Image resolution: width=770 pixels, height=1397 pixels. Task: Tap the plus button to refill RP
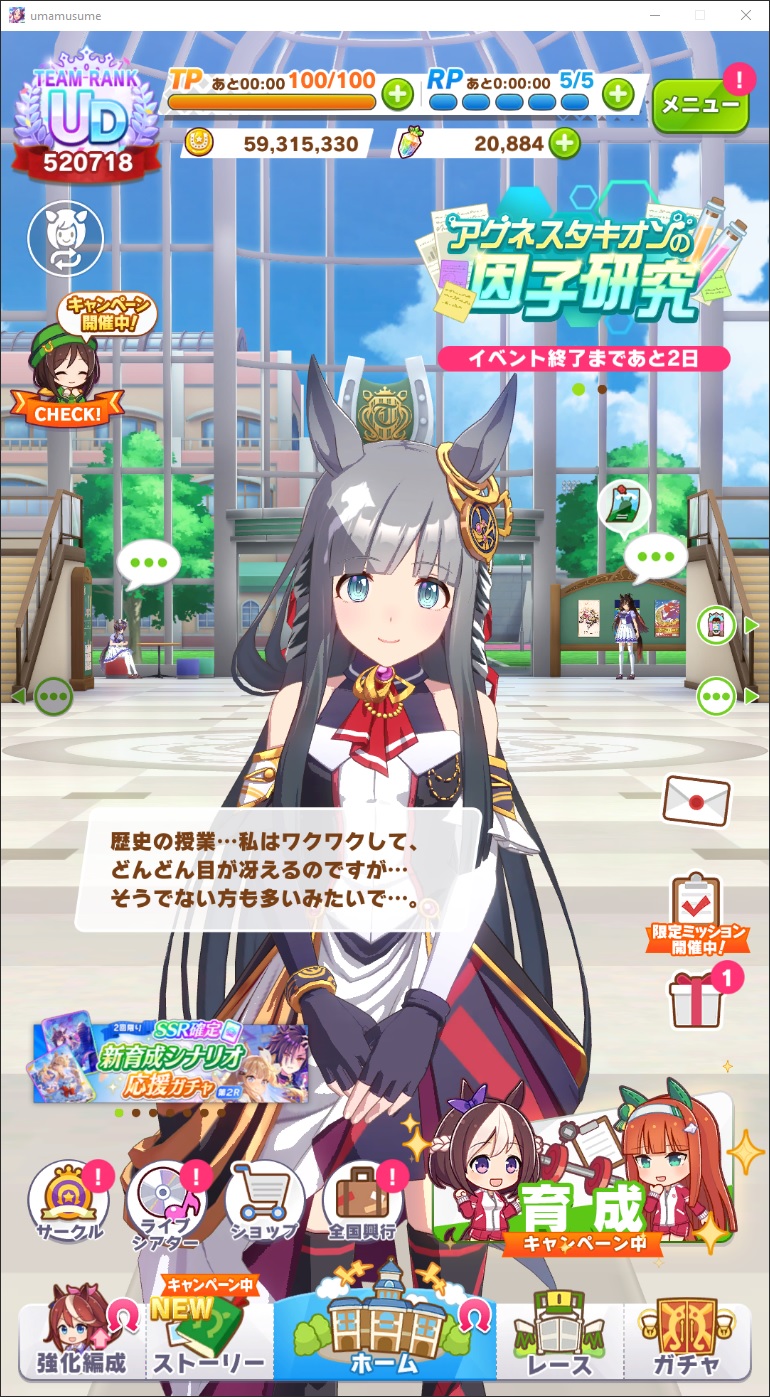618,95
